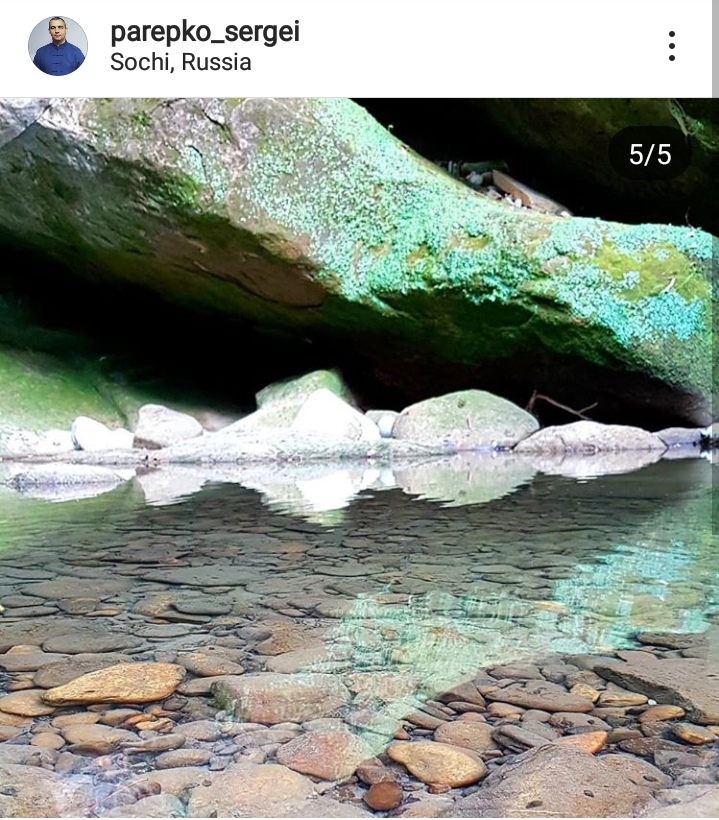Open parepko_sergei's profile picture
The width and height of the screenshot is (719, 820).
coord(58,46)
